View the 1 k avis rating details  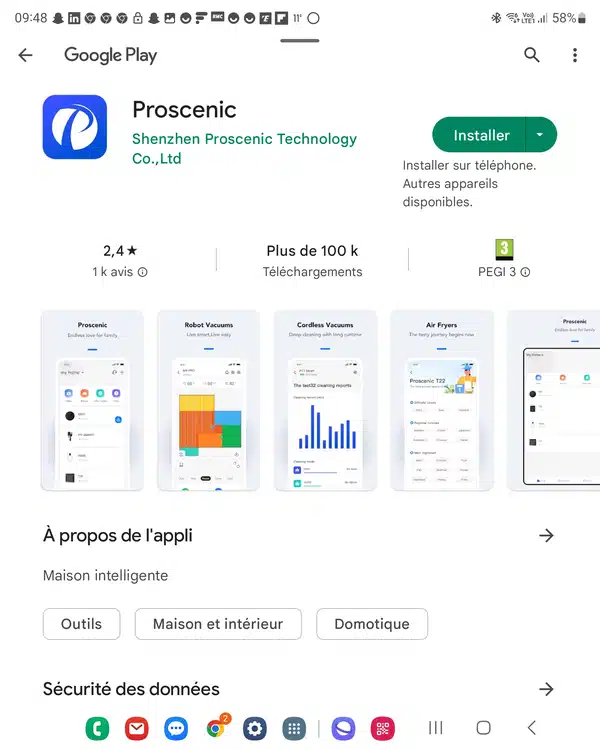(x=119, y=272)
